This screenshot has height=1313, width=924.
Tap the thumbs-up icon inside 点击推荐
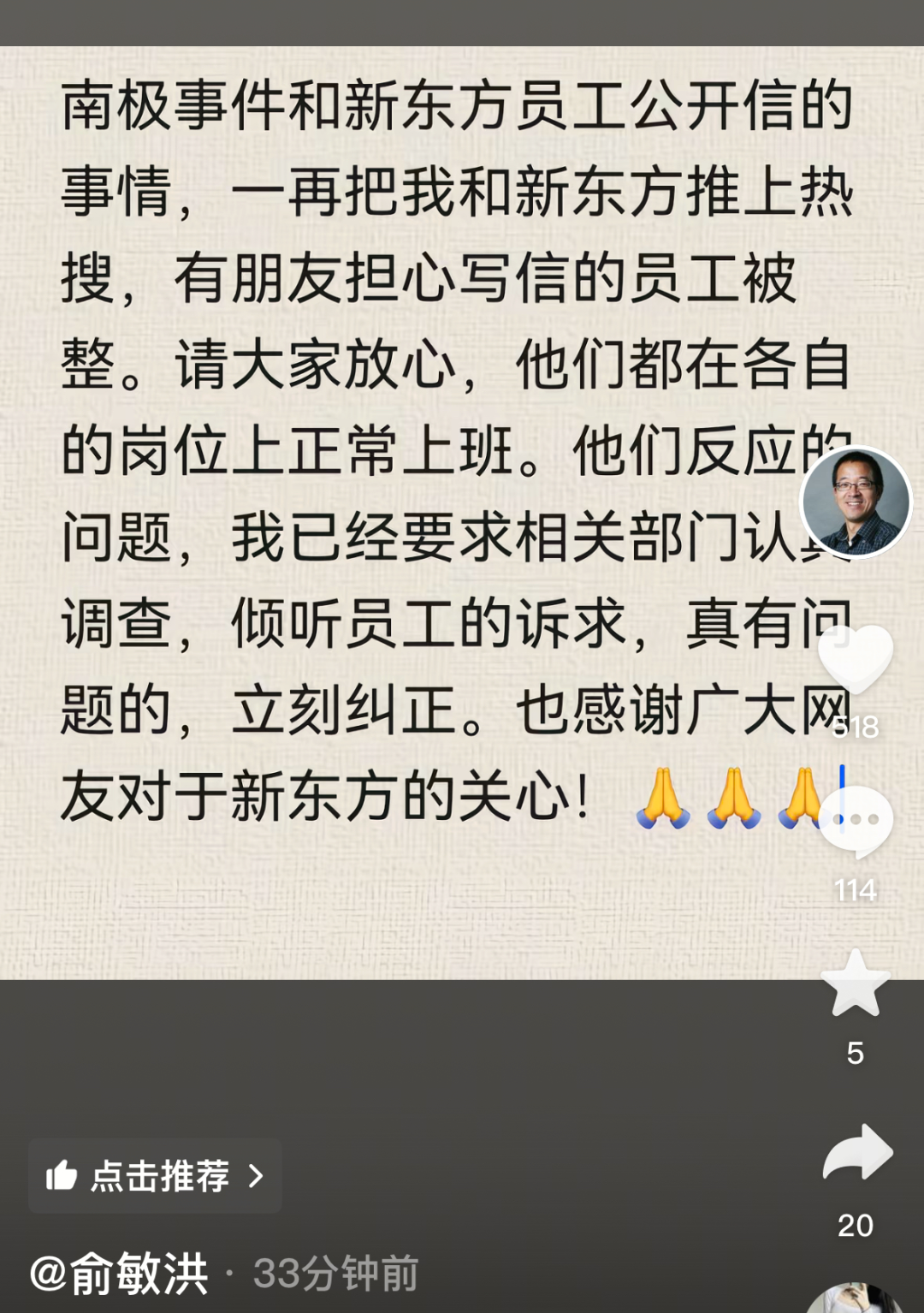pyautogui.click(x=62, y=1177)
